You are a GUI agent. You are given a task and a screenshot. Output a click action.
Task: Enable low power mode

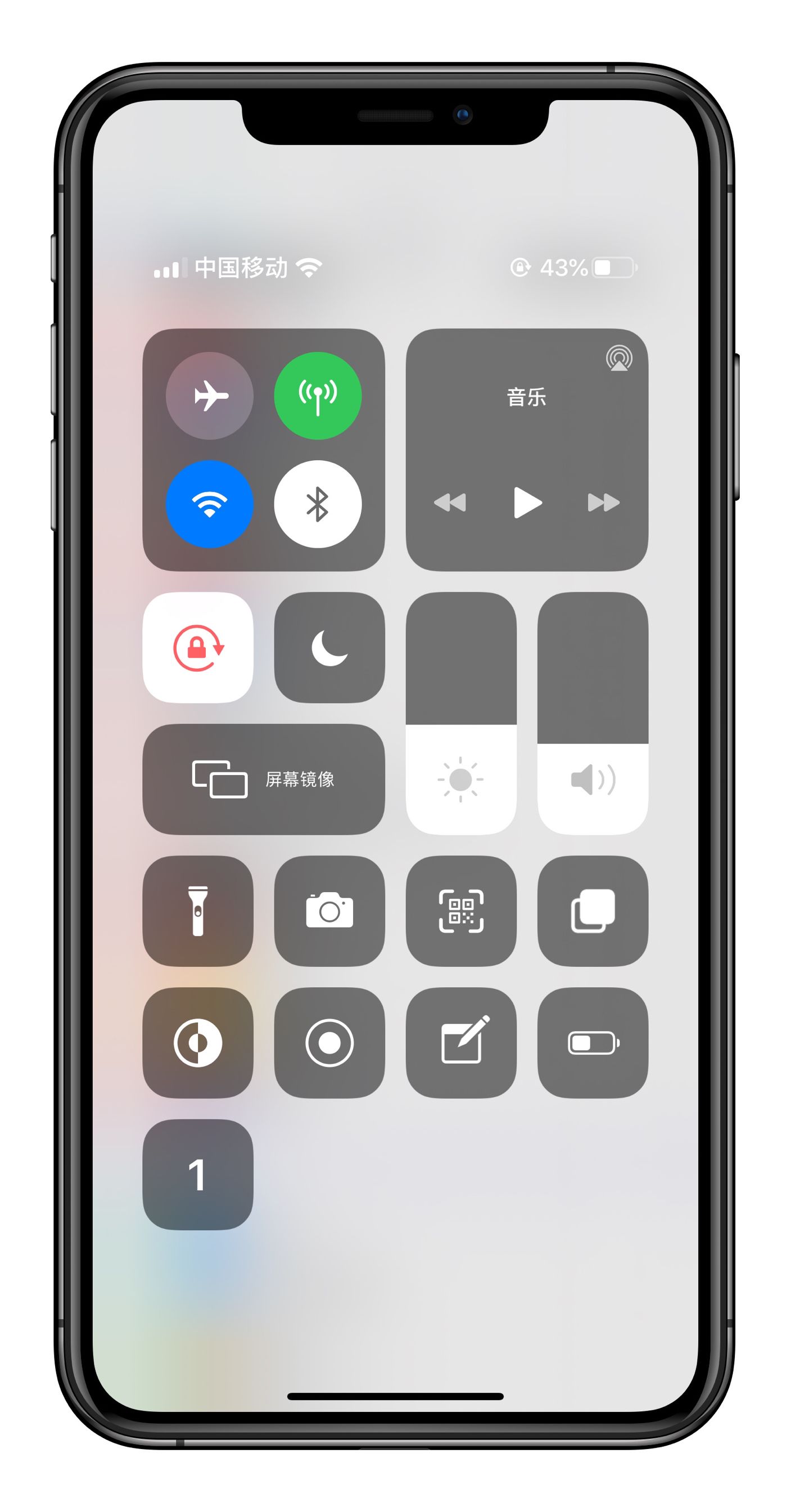[x=593, y=1042]
